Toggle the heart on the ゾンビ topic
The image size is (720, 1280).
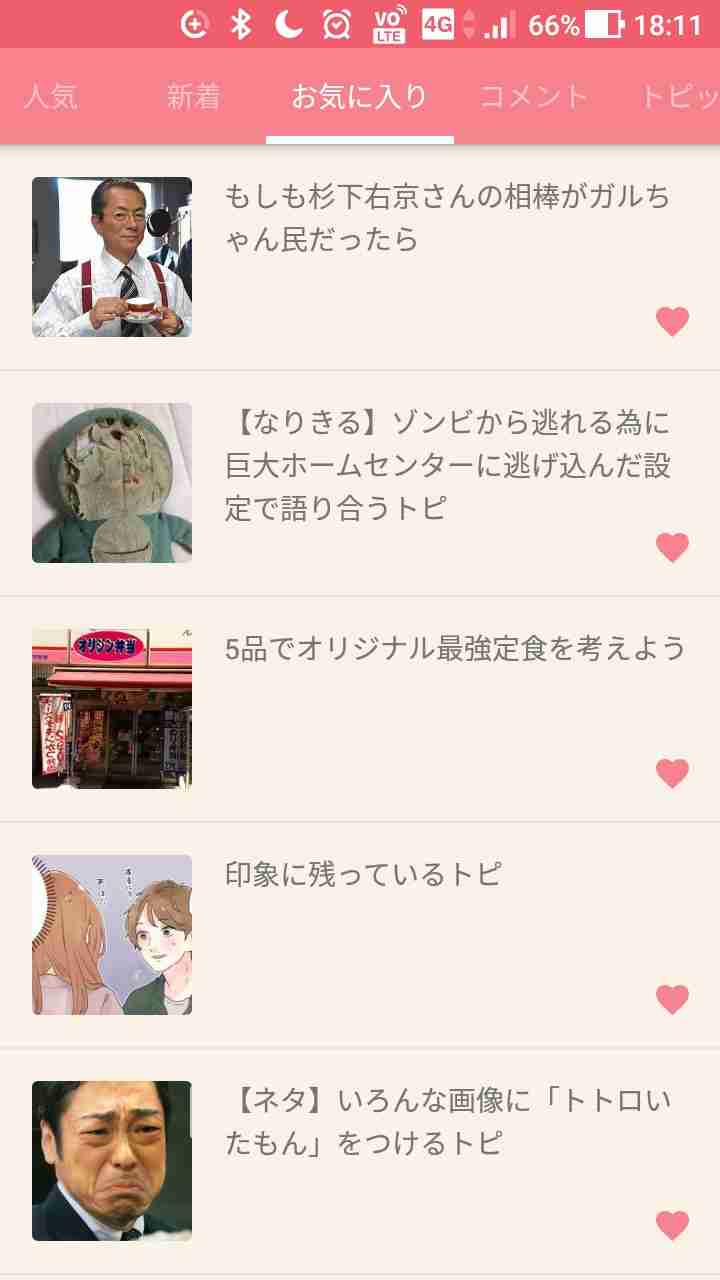click(x=673, y=548)
